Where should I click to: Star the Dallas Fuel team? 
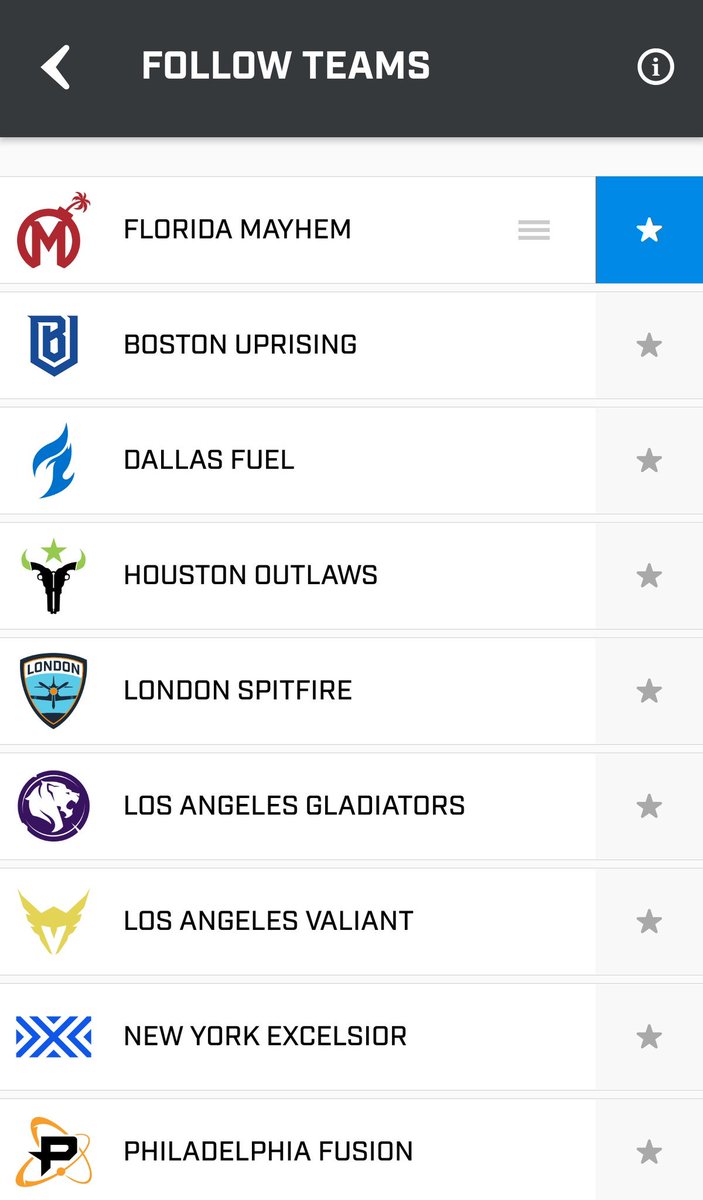click(x=649, y=460)
